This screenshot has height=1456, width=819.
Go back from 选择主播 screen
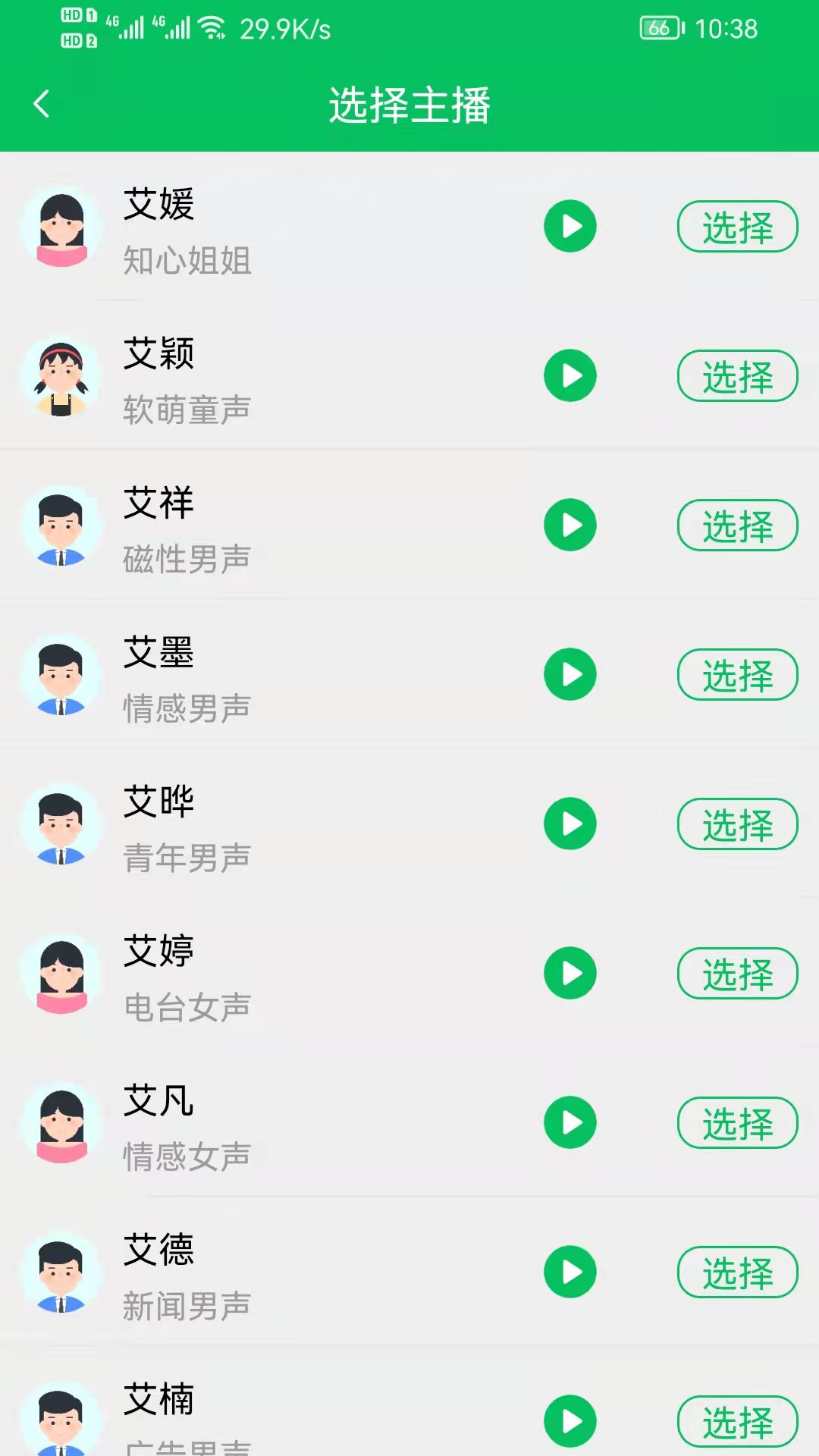click(x=42, y=105)
